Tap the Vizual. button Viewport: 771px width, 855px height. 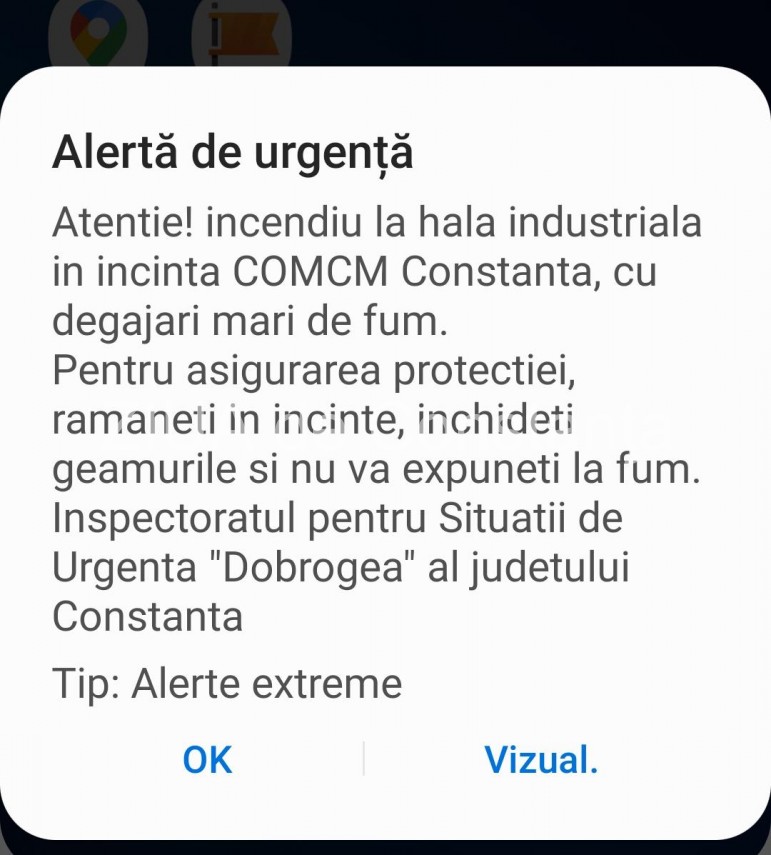tap(541, 760)
